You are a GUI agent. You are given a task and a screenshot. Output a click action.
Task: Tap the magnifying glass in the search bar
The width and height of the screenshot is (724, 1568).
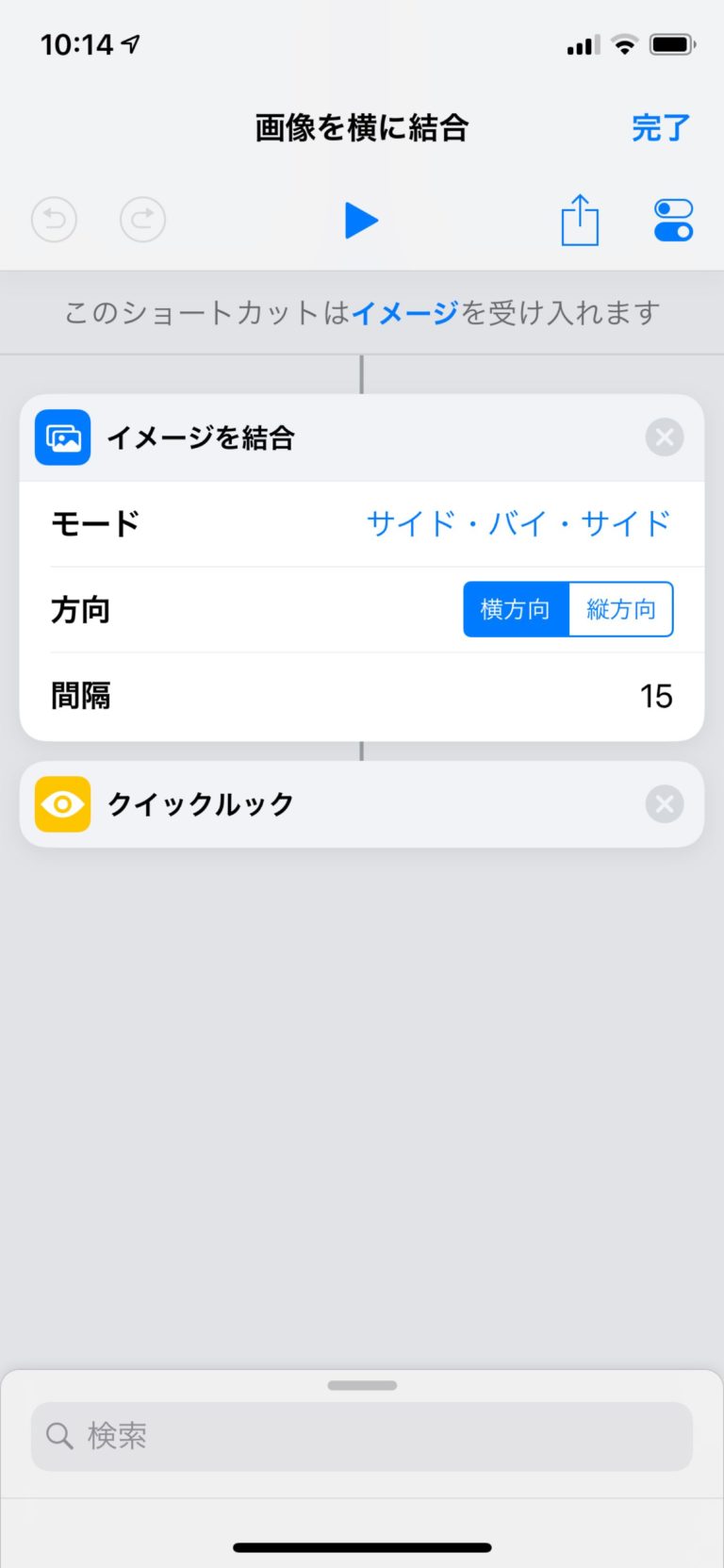tap(59, 1436)
